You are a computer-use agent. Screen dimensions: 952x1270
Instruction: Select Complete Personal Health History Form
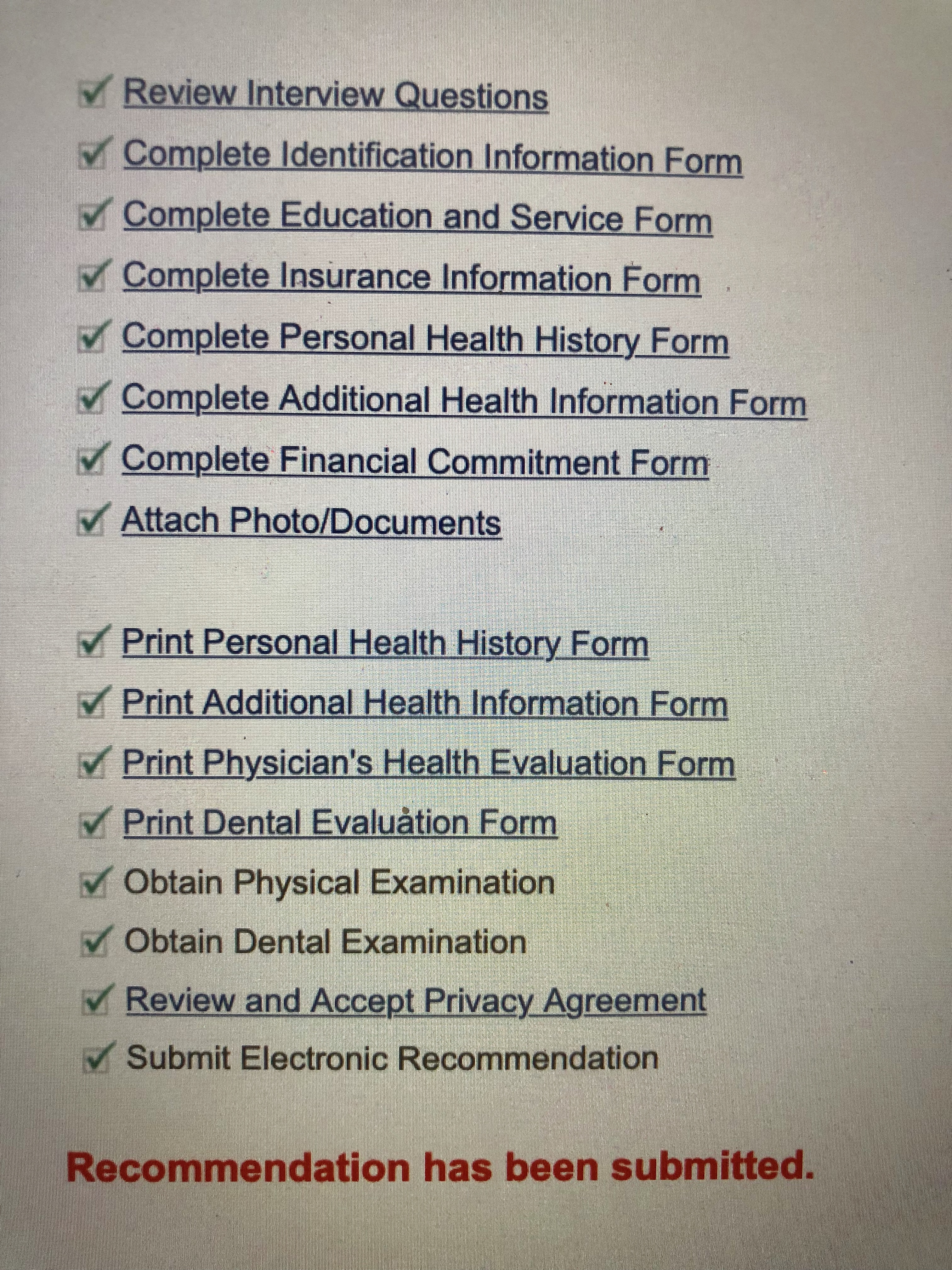(425, 340)
